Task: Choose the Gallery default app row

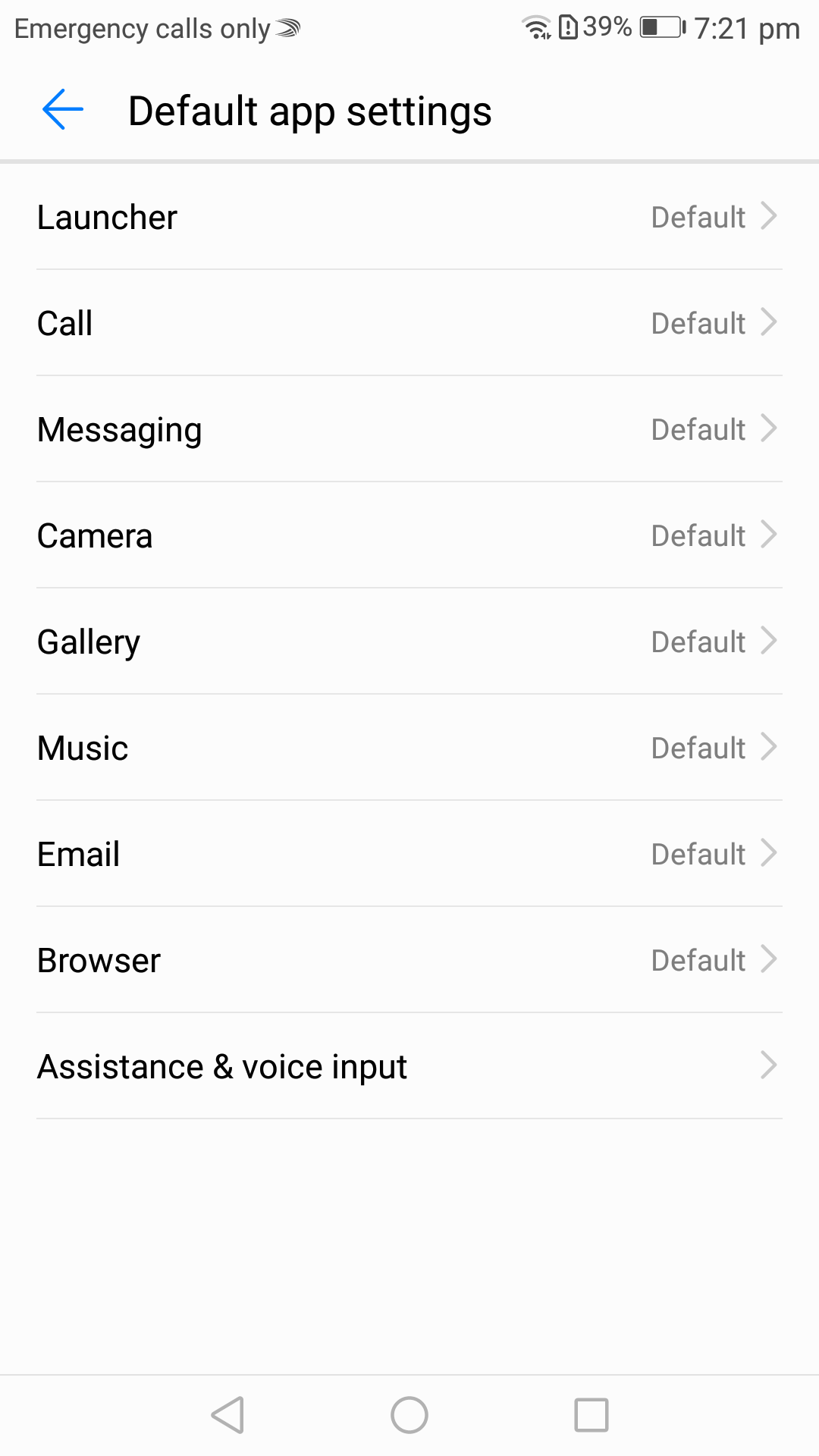Action: pyautogui.click(x=409, y=642)
